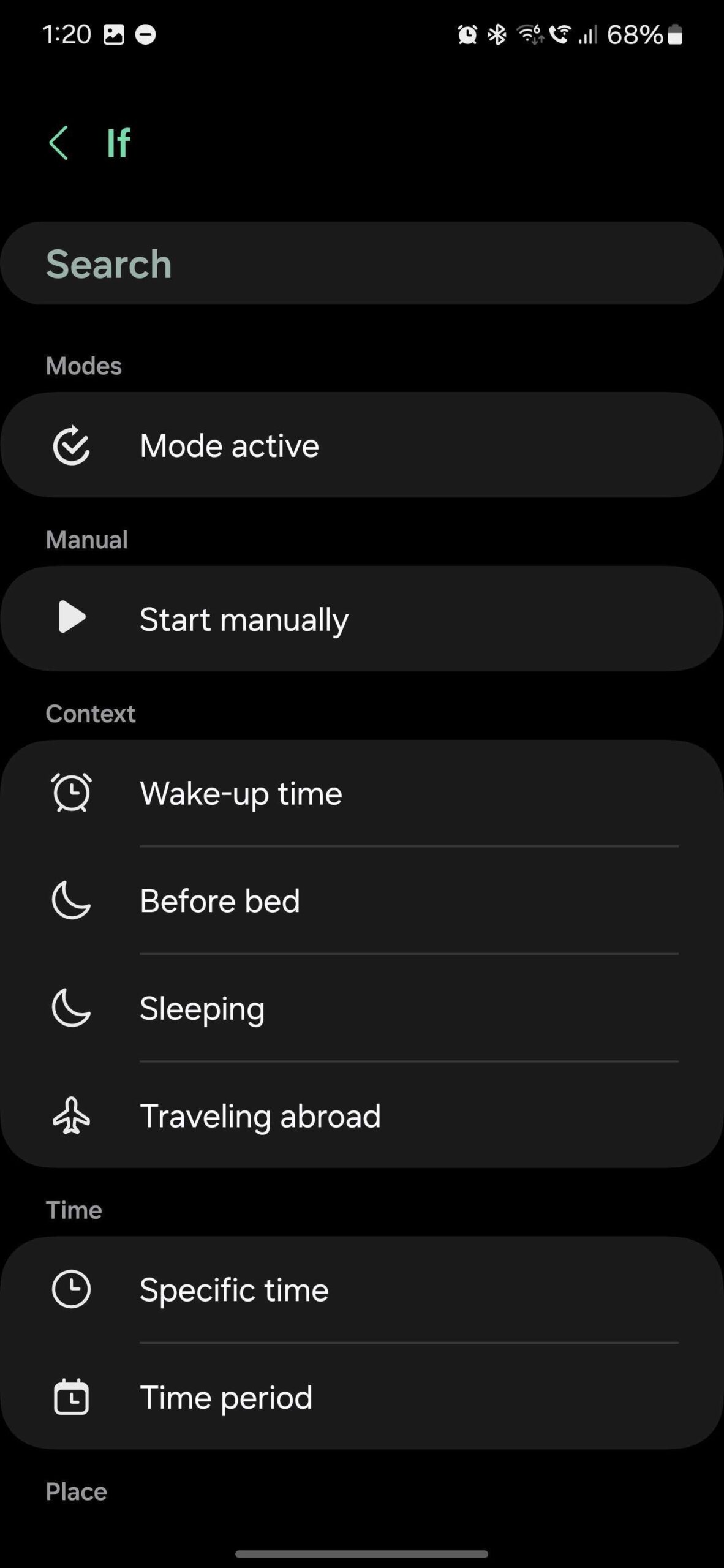Choose the Sleeping condition
This screenshot has width=724, height=1568.
[361, 1008]
